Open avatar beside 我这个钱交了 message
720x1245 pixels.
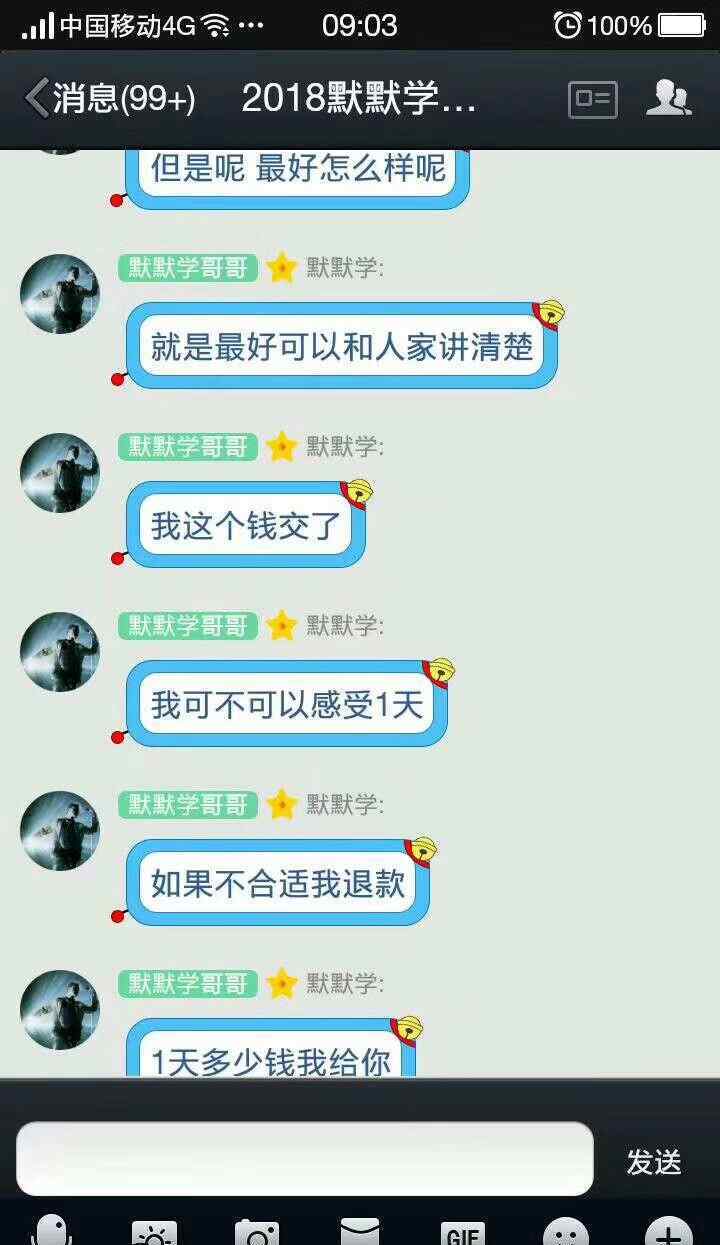[60, 473]
